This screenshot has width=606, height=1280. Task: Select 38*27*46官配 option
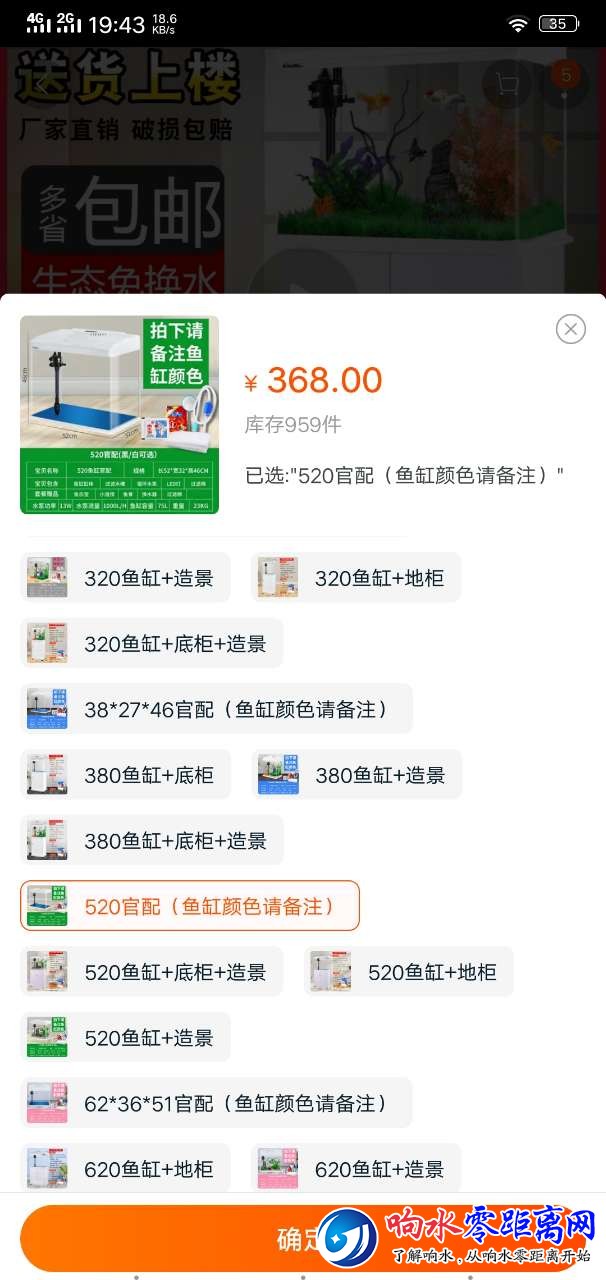pos(216,709)
